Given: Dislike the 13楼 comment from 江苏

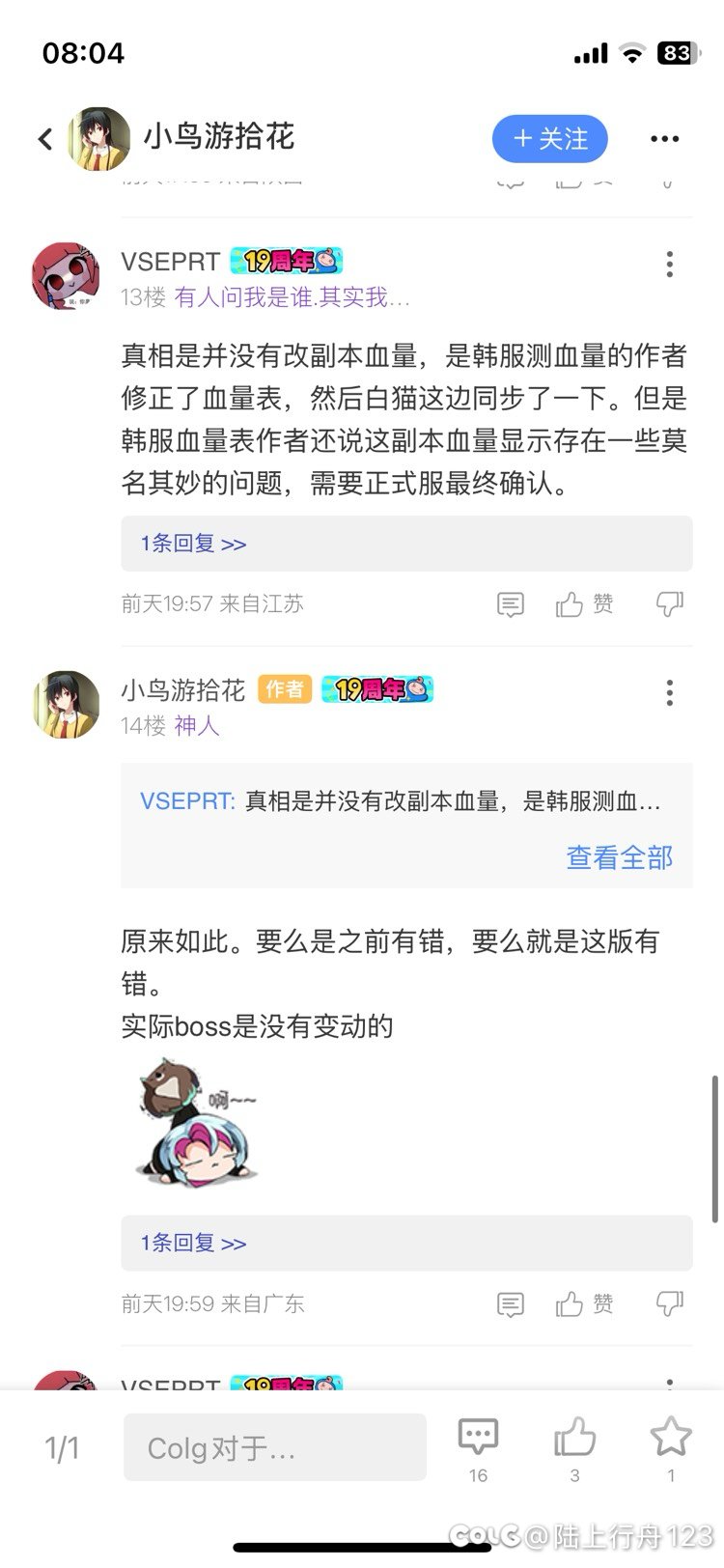Looking at the screenshot, I should [669, 604].
